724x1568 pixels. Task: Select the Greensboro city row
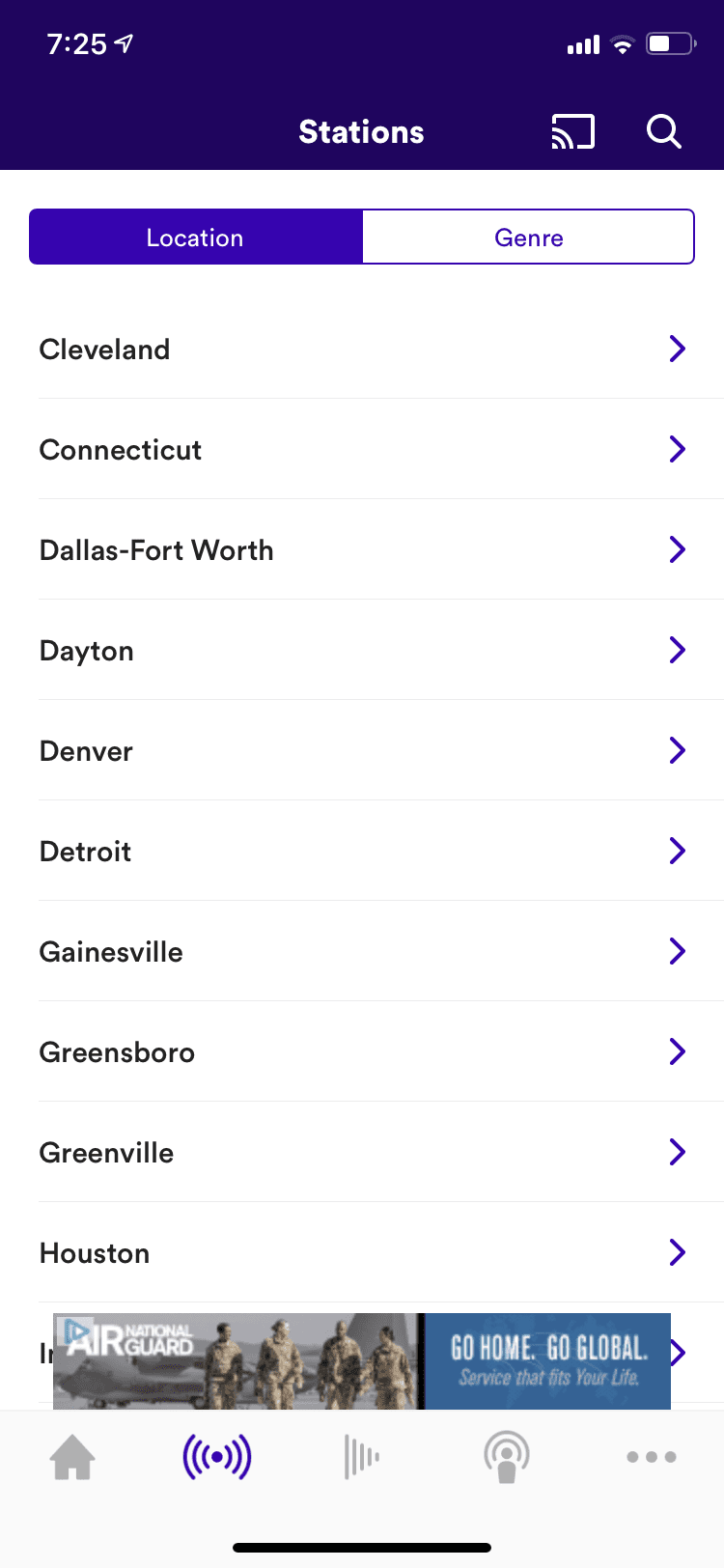point(362,1051)
